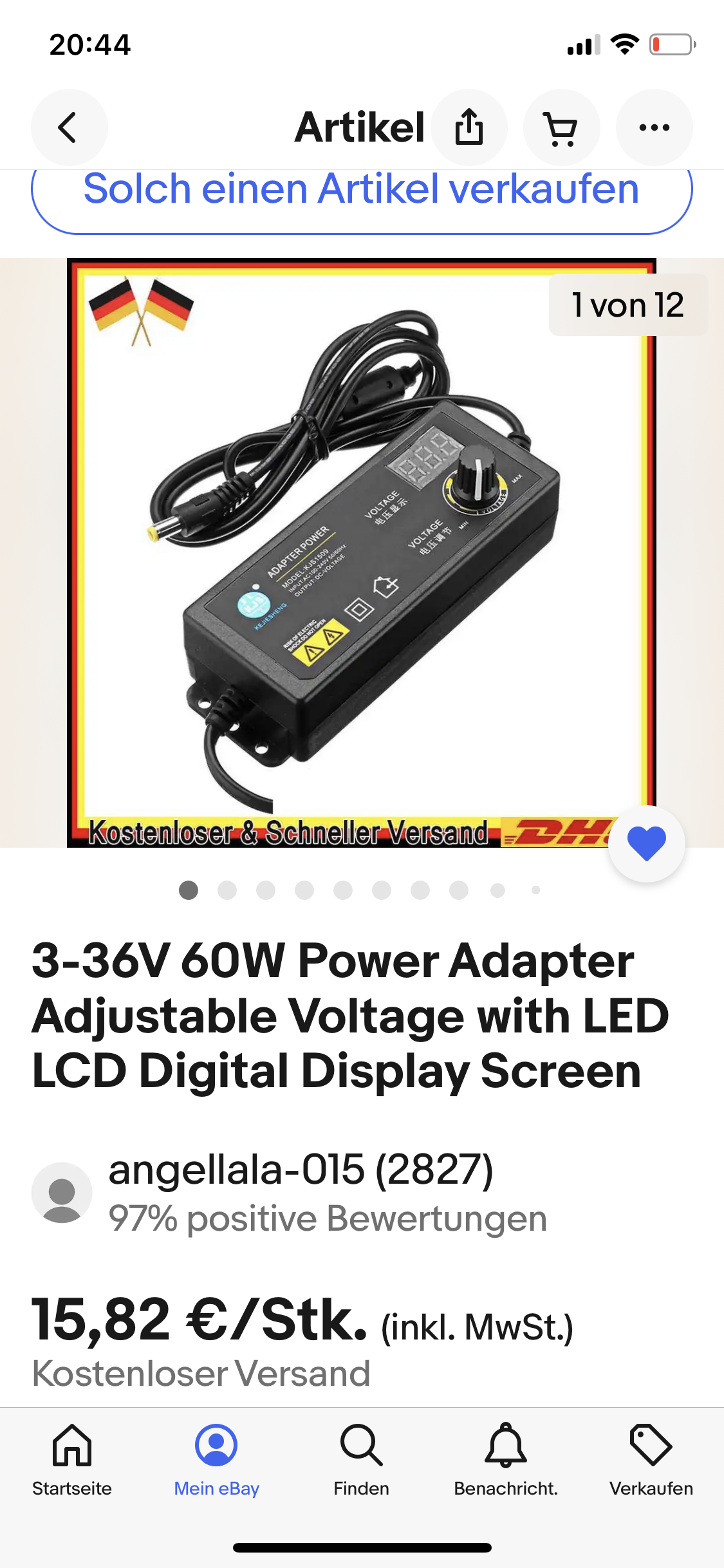Screen dimensions: 724x1568
Task: Toggle the heart watchlist icon
Action: (x=646, y=843)
